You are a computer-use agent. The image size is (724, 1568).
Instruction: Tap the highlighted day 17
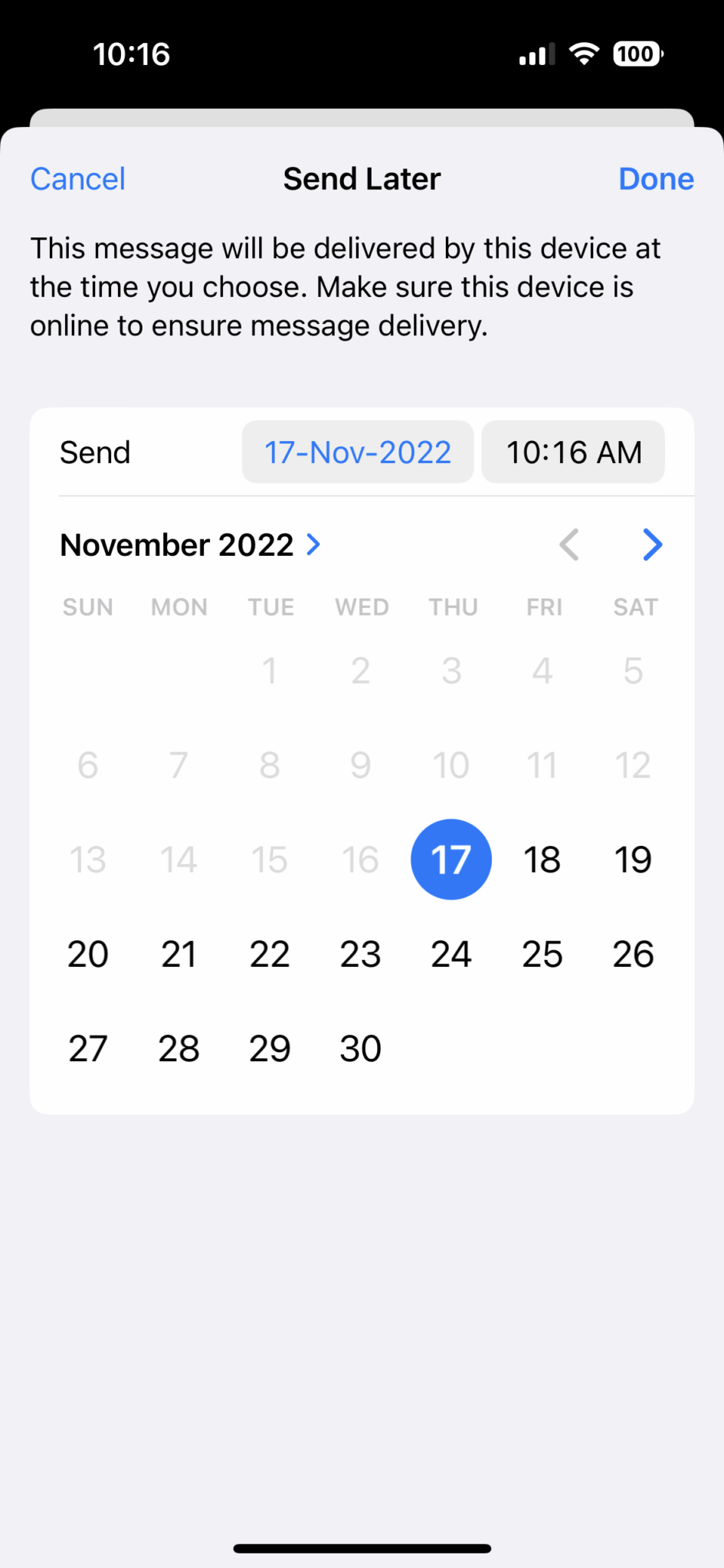[x=451, y=860]
